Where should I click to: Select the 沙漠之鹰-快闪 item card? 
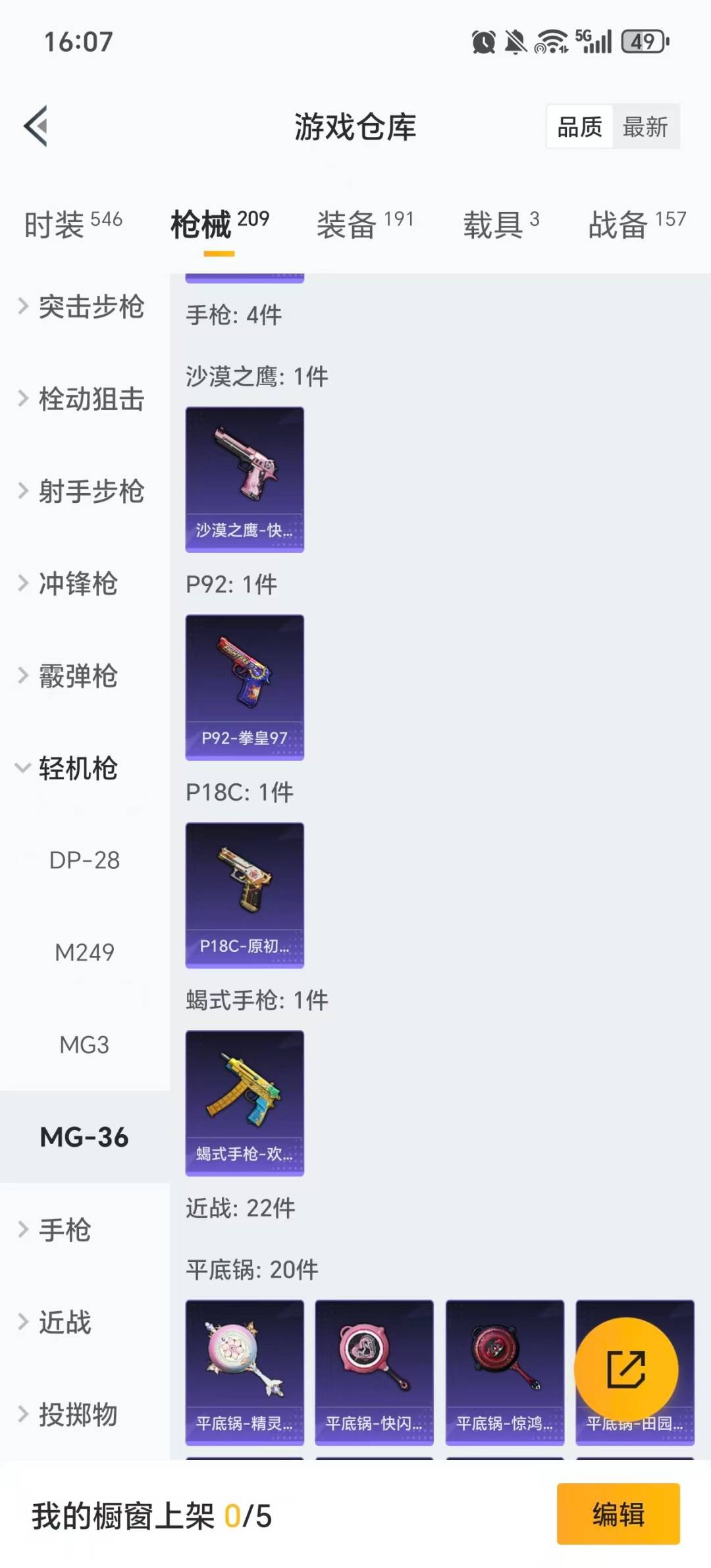coord(244,479)
